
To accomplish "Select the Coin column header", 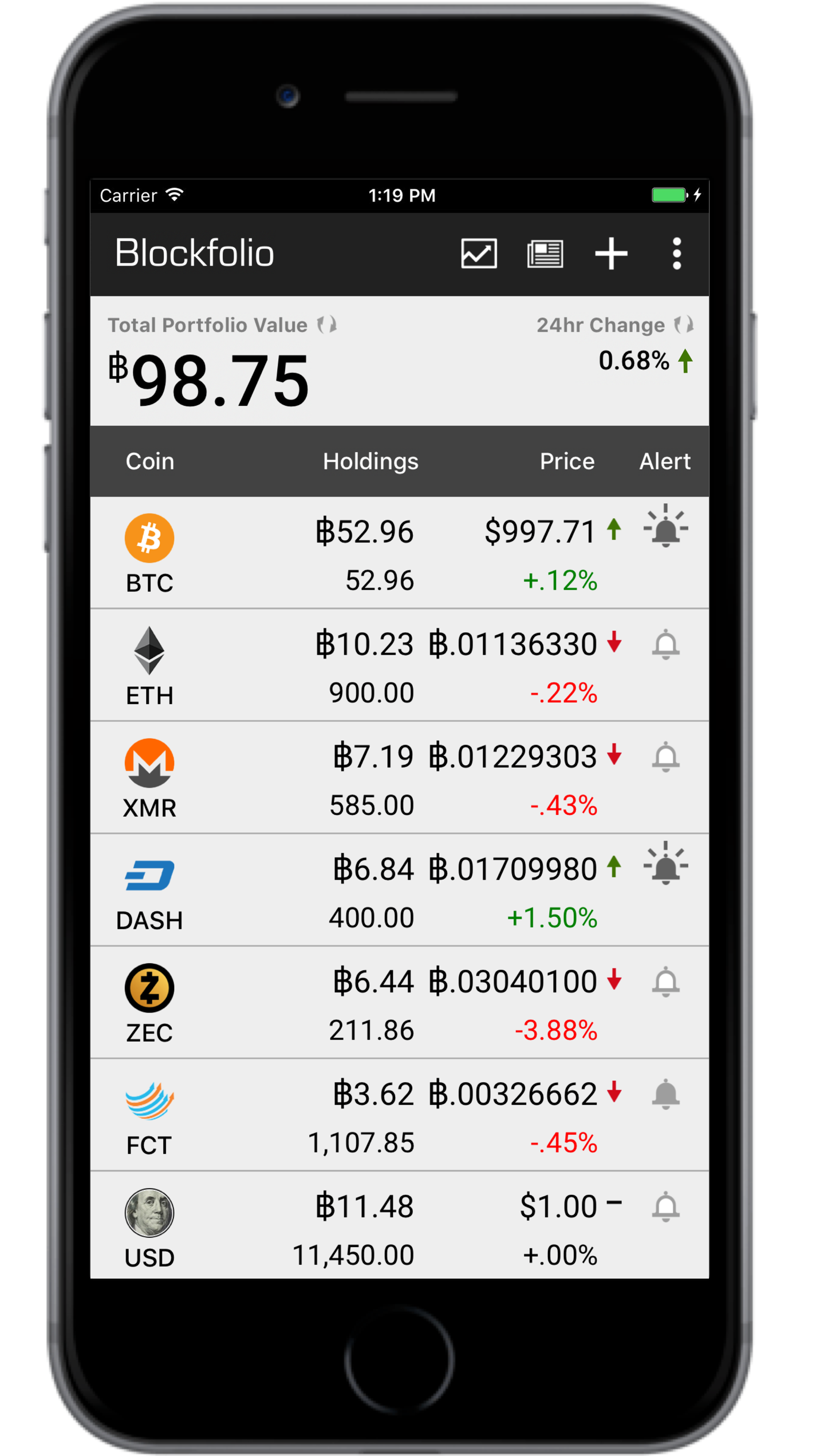I will click(x=149, y=461).
